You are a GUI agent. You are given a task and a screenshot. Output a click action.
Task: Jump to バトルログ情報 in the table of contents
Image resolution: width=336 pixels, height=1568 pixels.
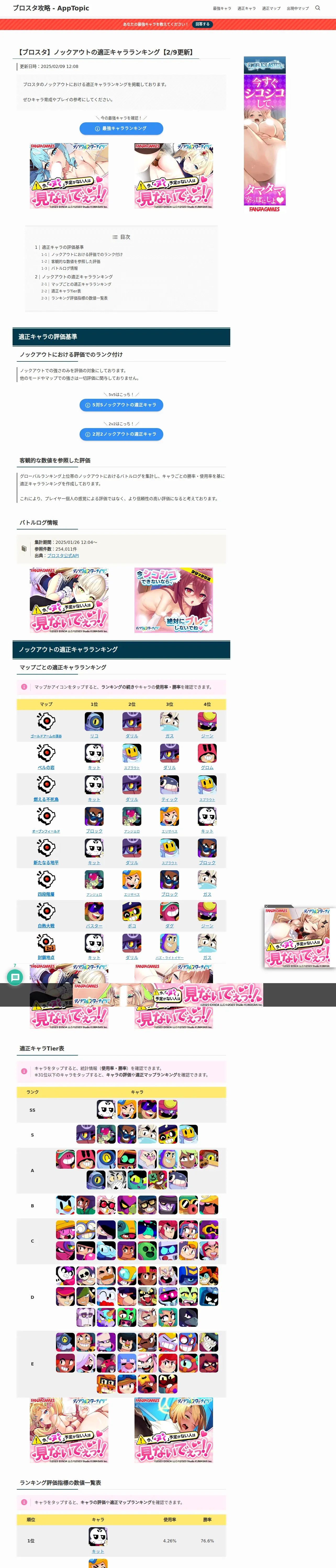(64, 268)
